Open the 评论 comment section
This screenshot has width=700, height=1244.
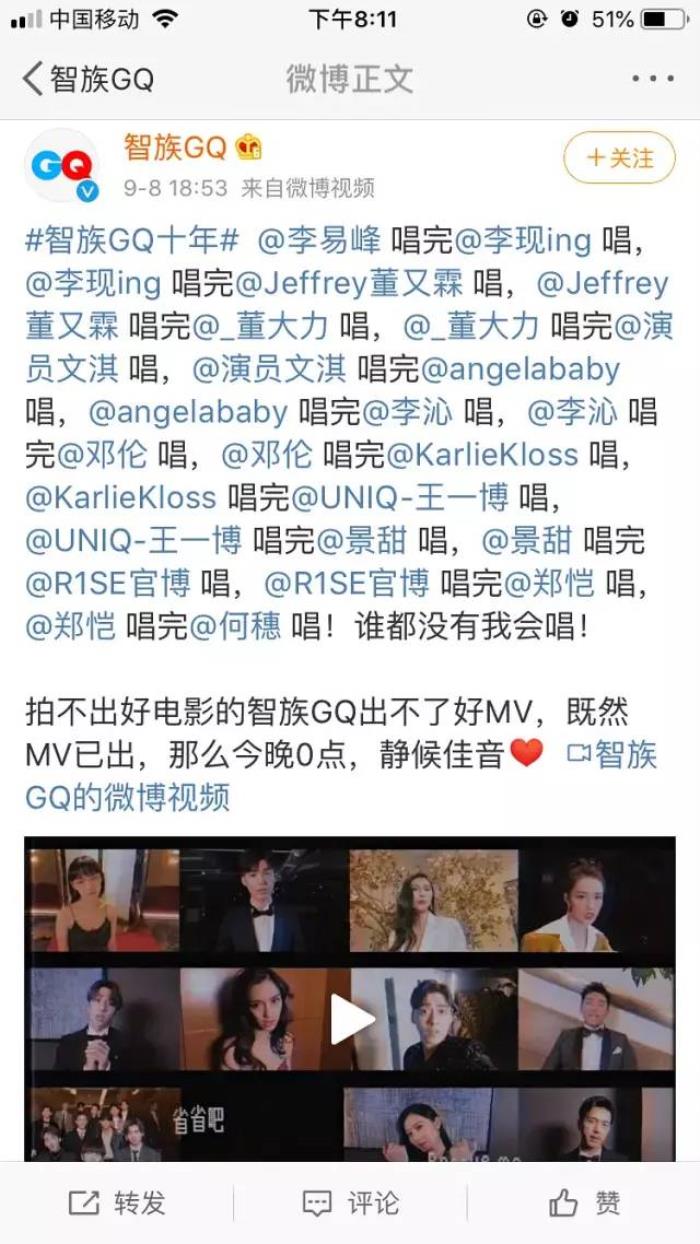(350, 1203)
